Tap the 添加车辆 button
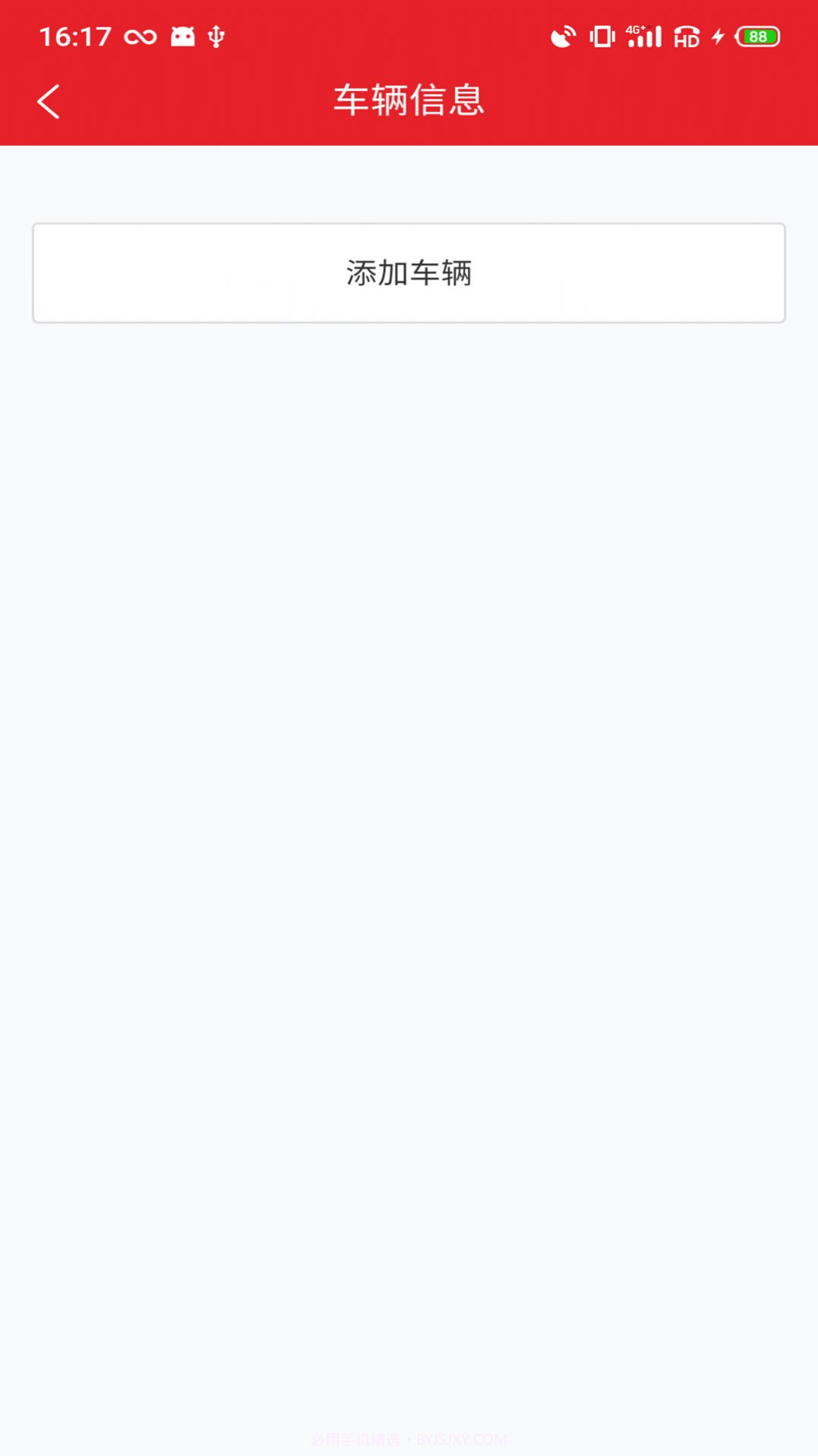Screen dimensions: 818x1456 [x=409, y=273]
